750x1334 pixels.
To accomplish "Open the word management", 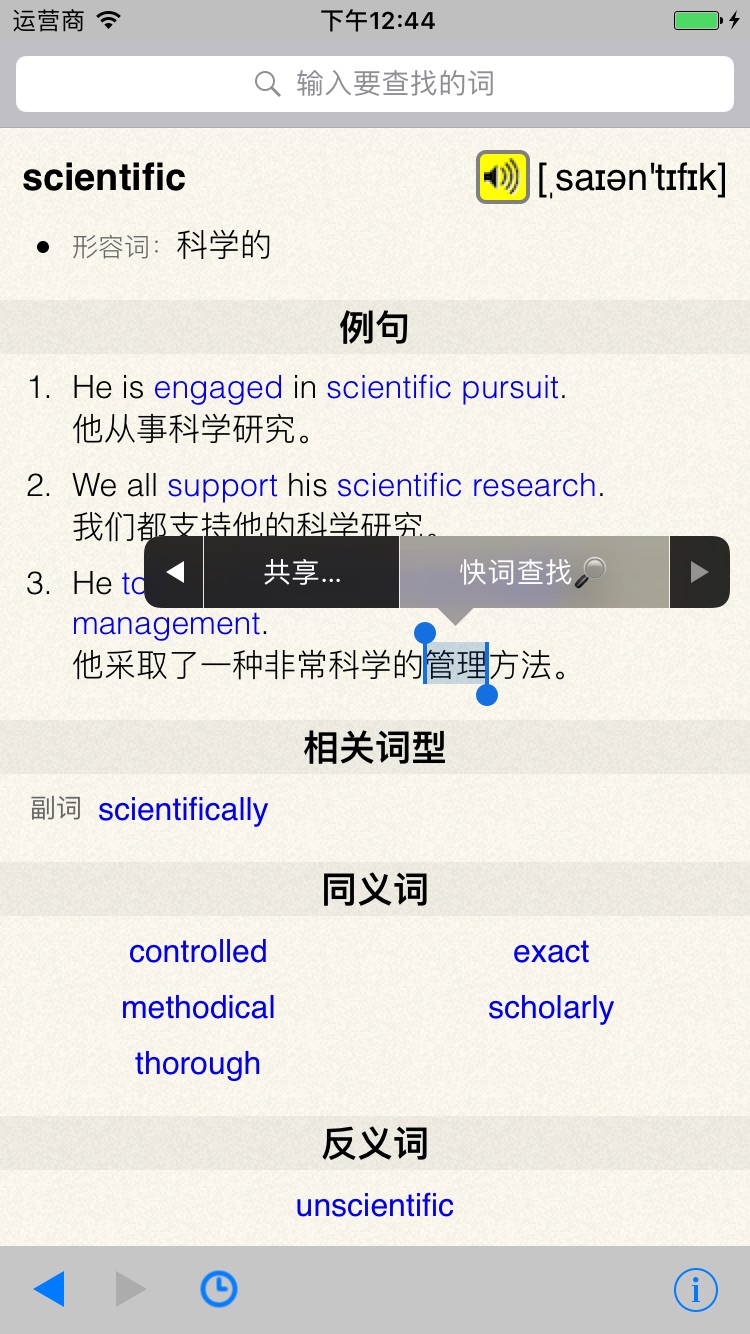I will tap(166, 624).
